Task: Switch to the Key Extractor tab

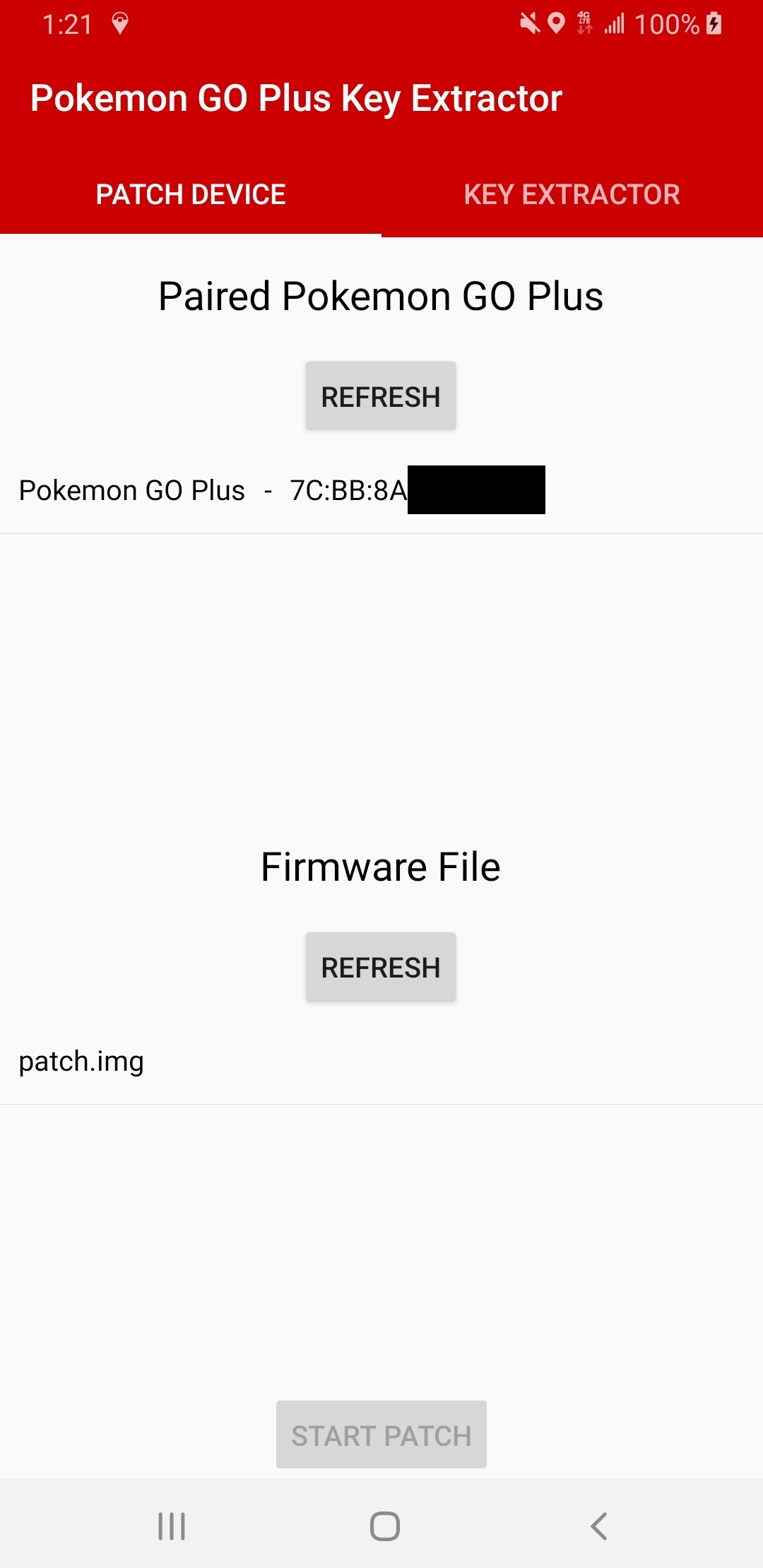Action: click(572, 194)
